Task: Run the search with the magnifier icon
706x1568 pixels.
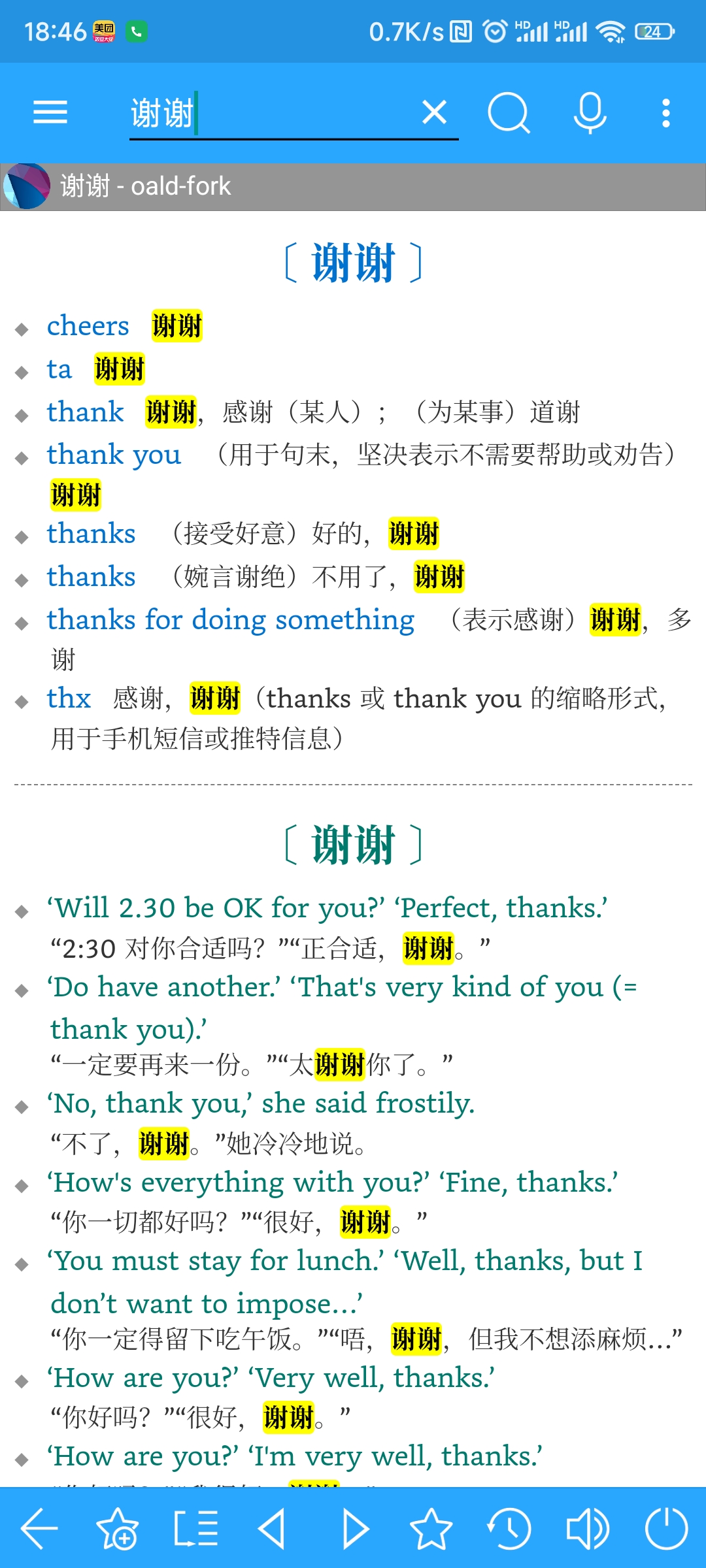Action: click(x=509, y=112)
